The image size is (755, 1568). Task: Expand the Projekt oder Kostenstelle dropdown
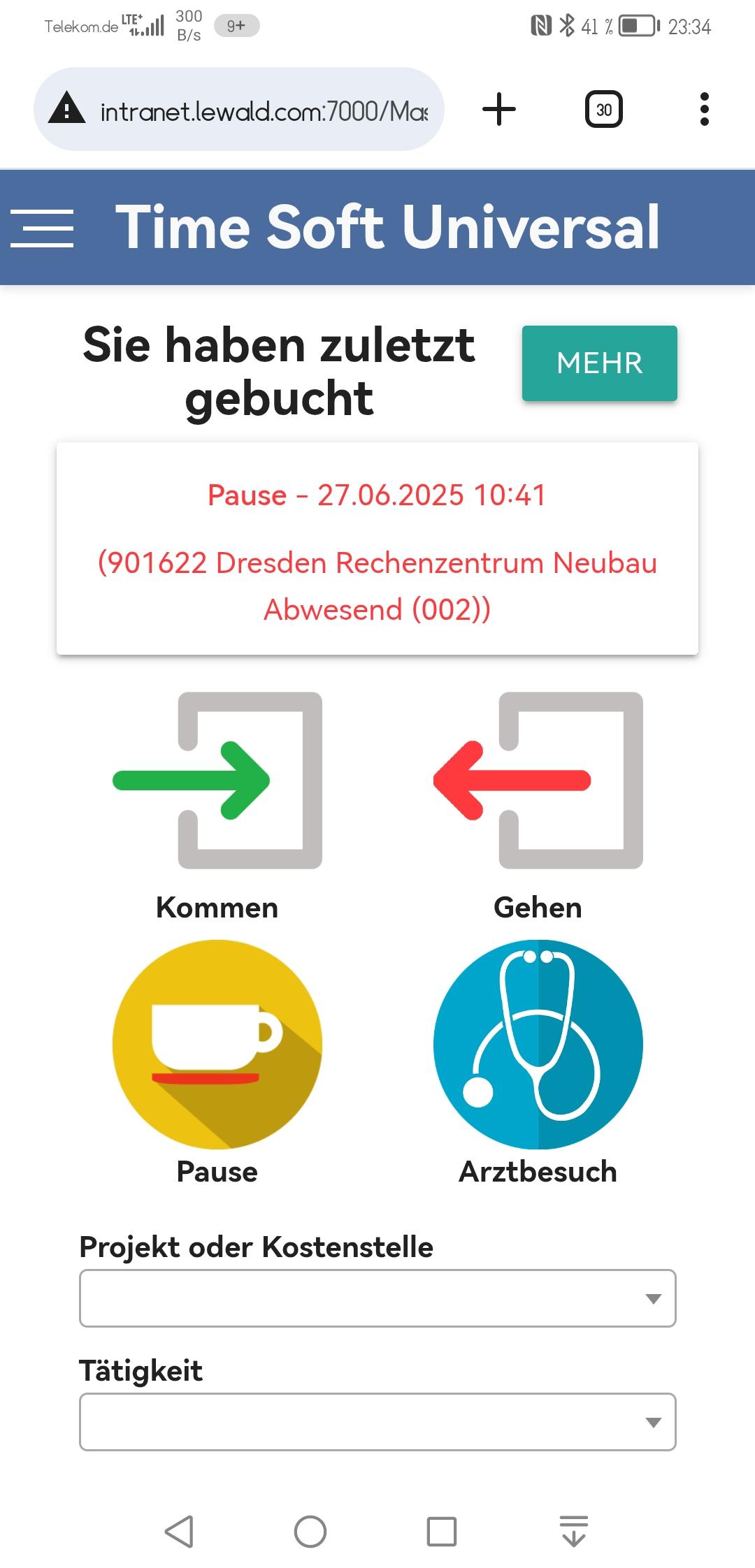[377, 1298]
